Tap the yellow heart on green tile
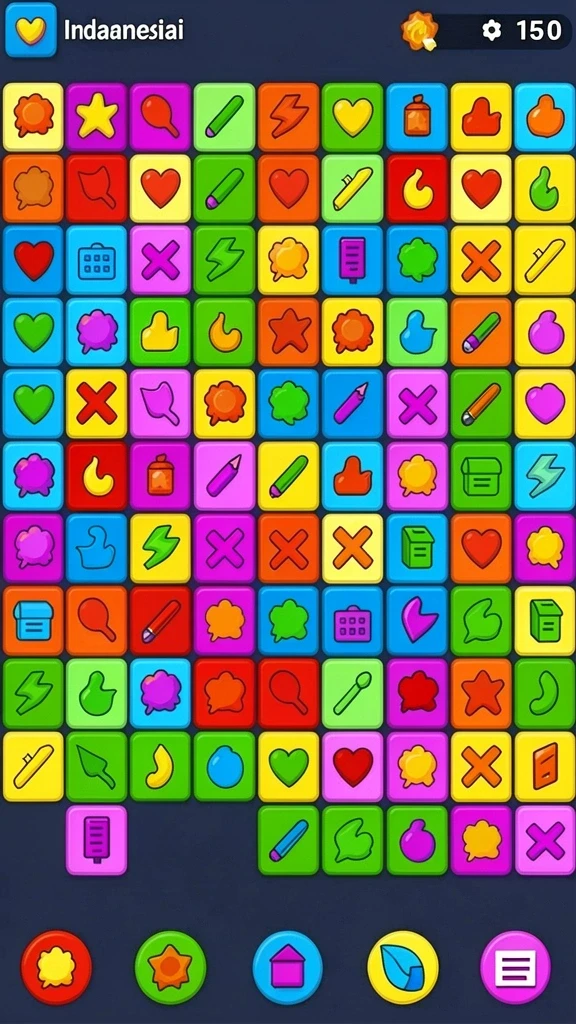Image resolution: width=576 pixels, height=1024 pixels. click(353, 117)
